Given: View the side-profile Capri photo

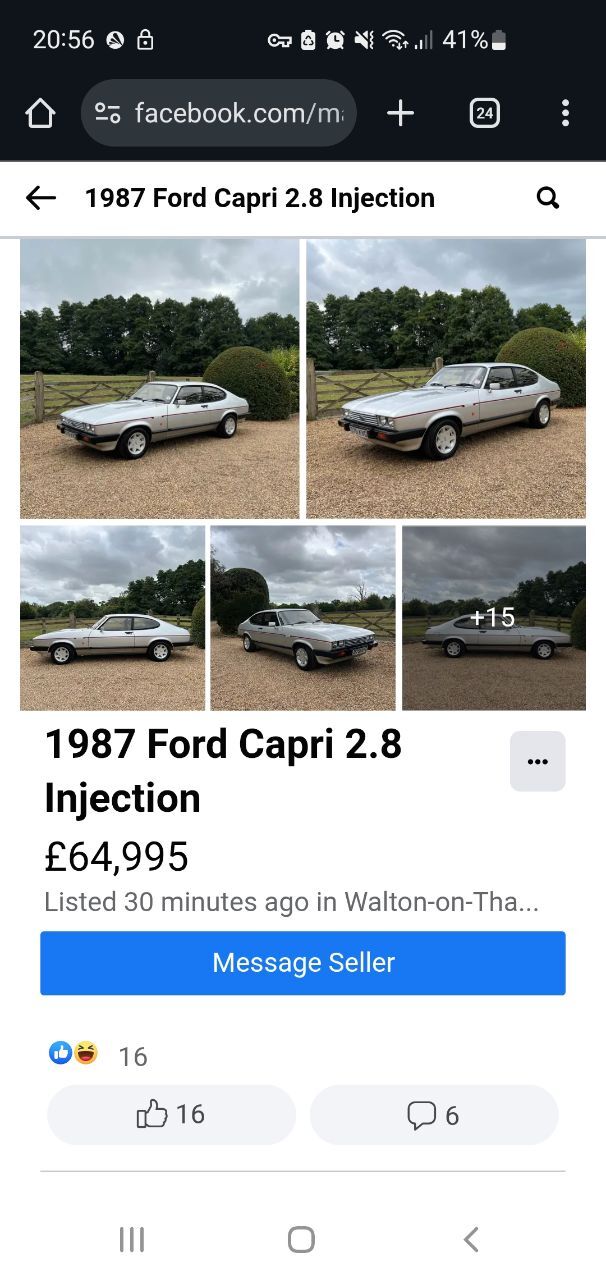Looking at the screenshot, I should click(x=112, y=618).
